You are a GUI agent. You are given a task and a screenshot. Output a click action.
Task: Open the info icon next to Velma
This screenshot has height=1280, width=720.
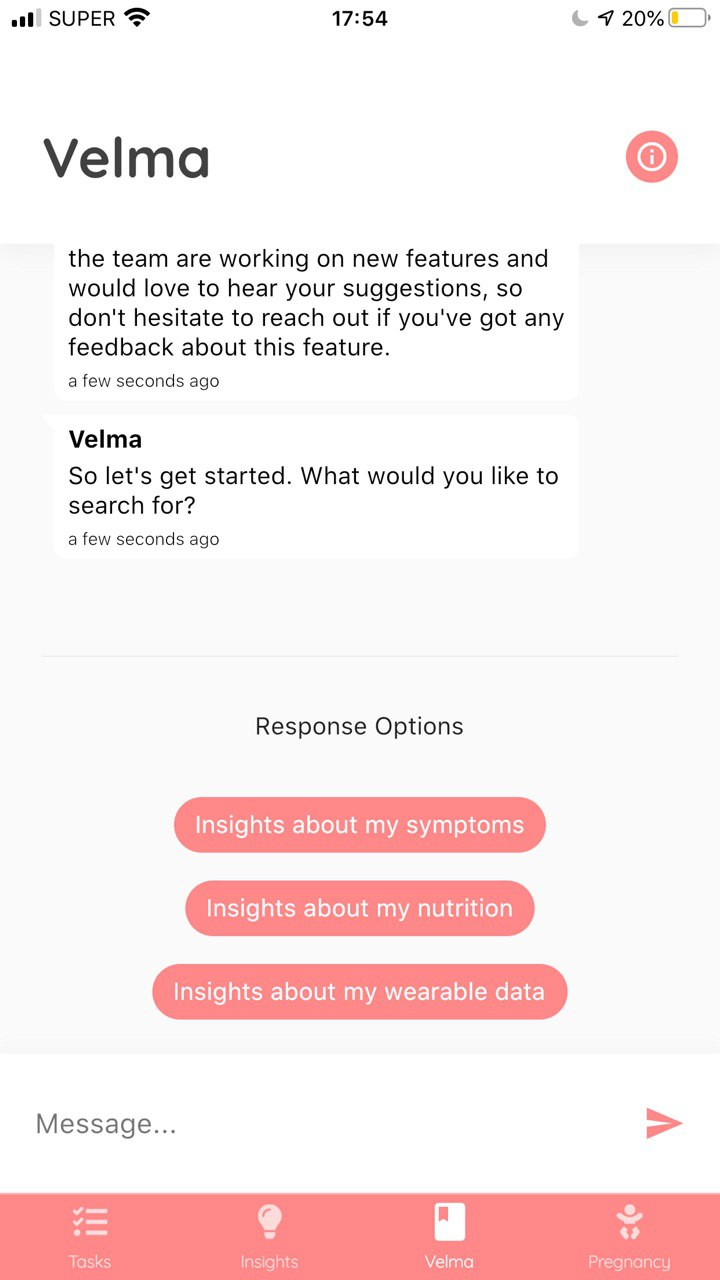pyautogui.click(x=651, y=157)
